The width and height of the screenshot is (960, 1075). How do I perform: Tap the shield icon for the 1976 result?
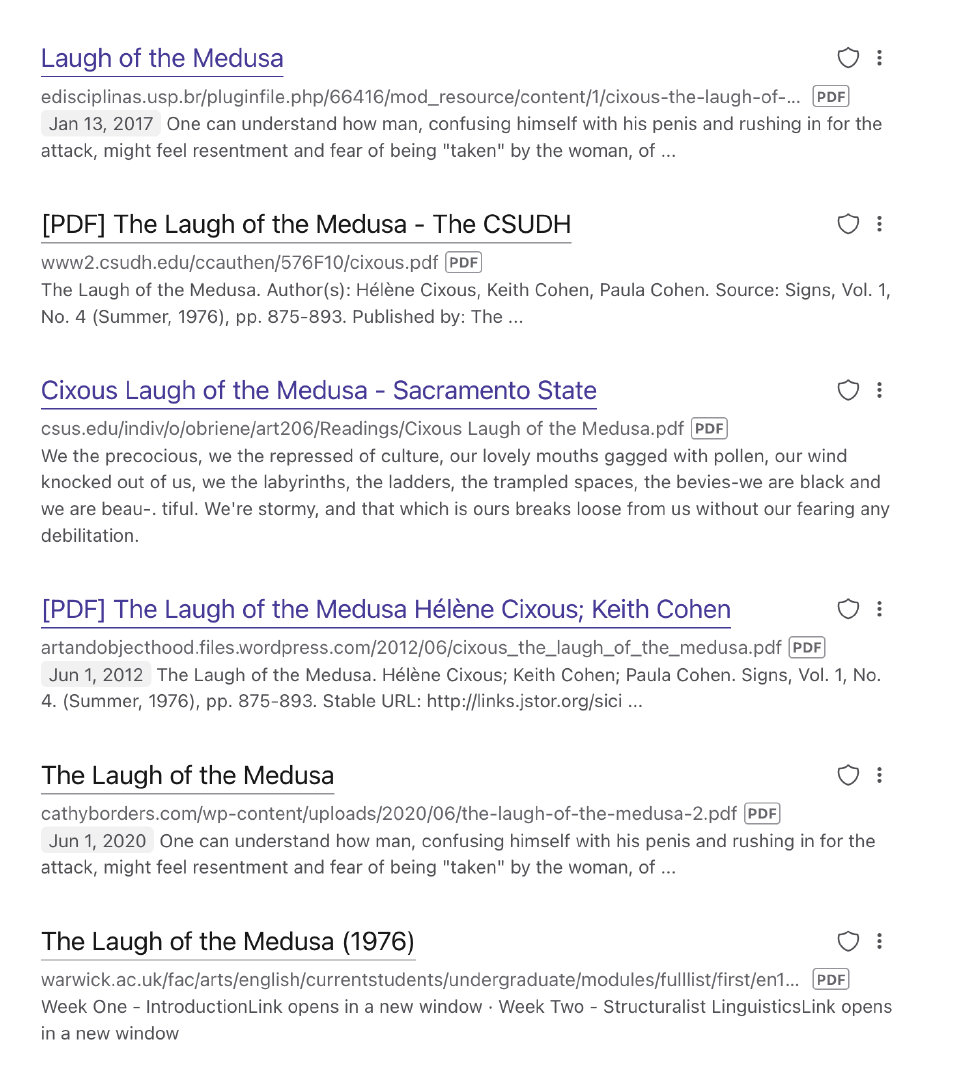pos(848,941)
